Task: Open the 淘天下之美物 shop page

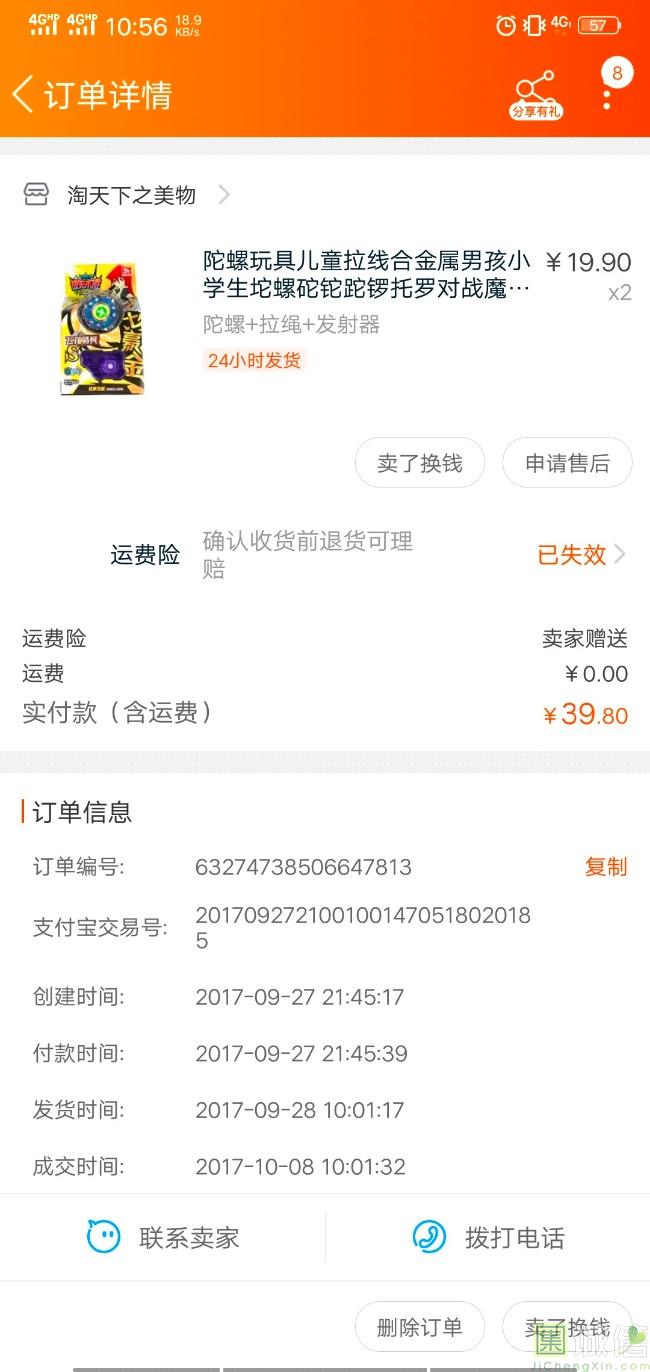Action: pos(130,195)
